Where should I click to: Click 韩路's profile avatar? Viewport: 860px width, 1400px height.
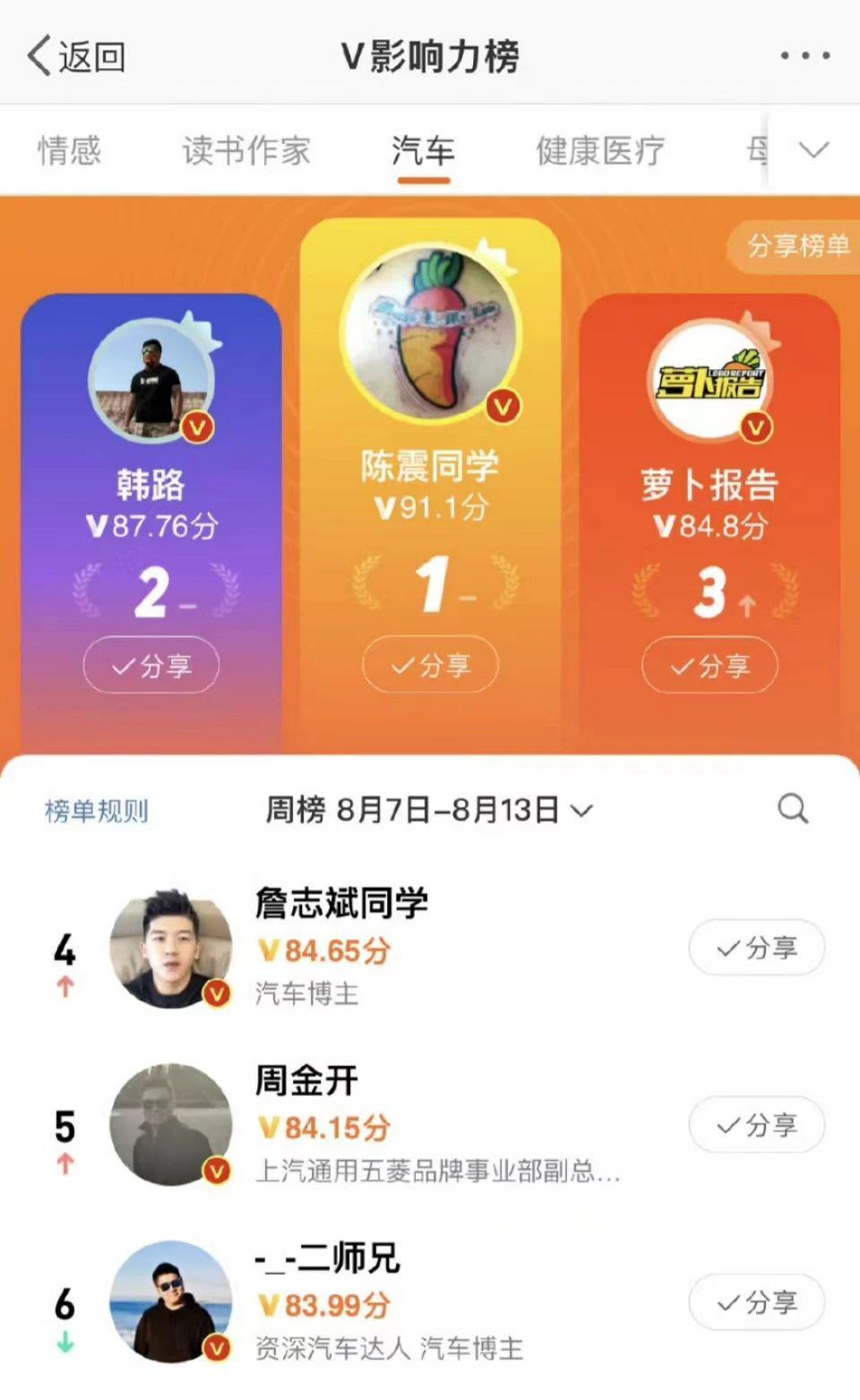[x=150, y=379]
